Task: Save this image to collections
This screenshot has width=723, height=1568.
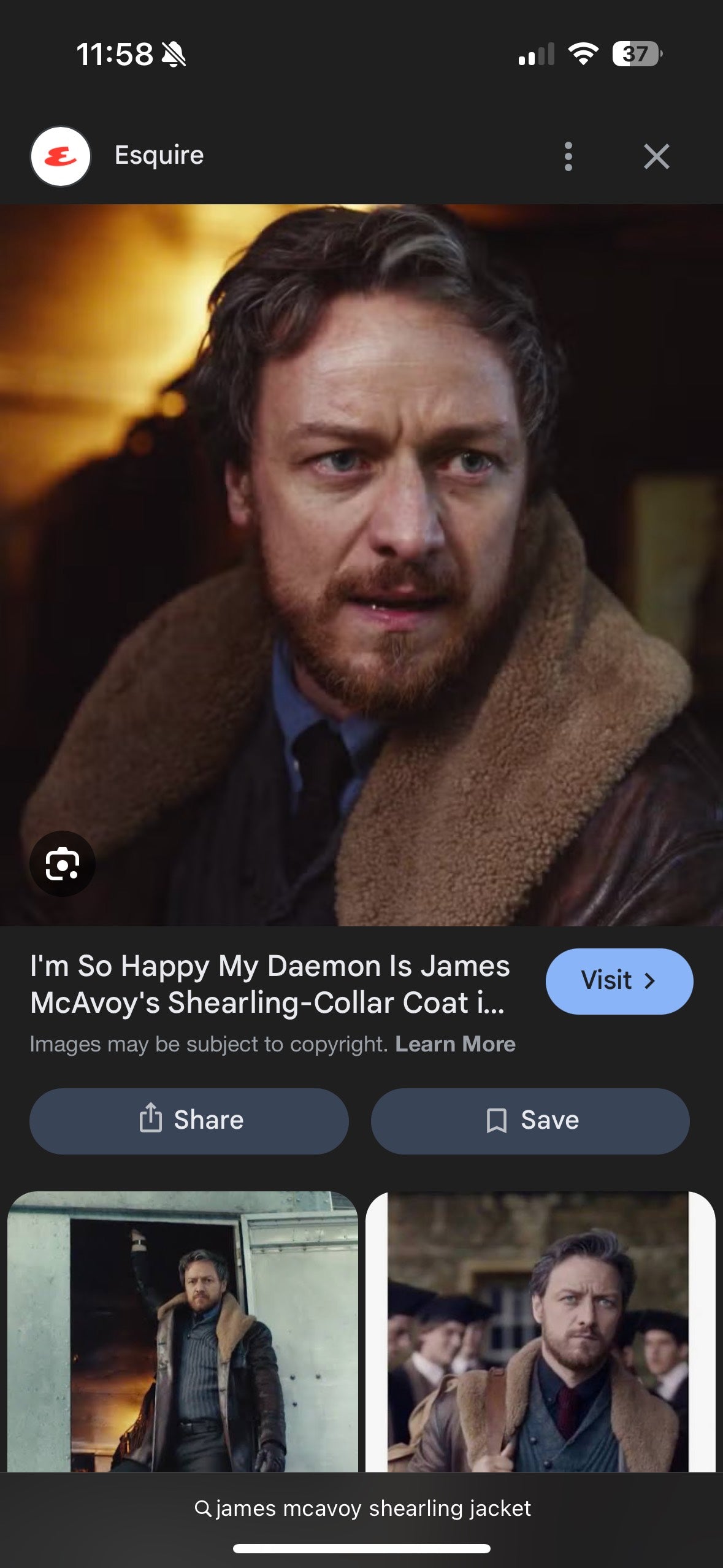Action: coord(530,1120)
